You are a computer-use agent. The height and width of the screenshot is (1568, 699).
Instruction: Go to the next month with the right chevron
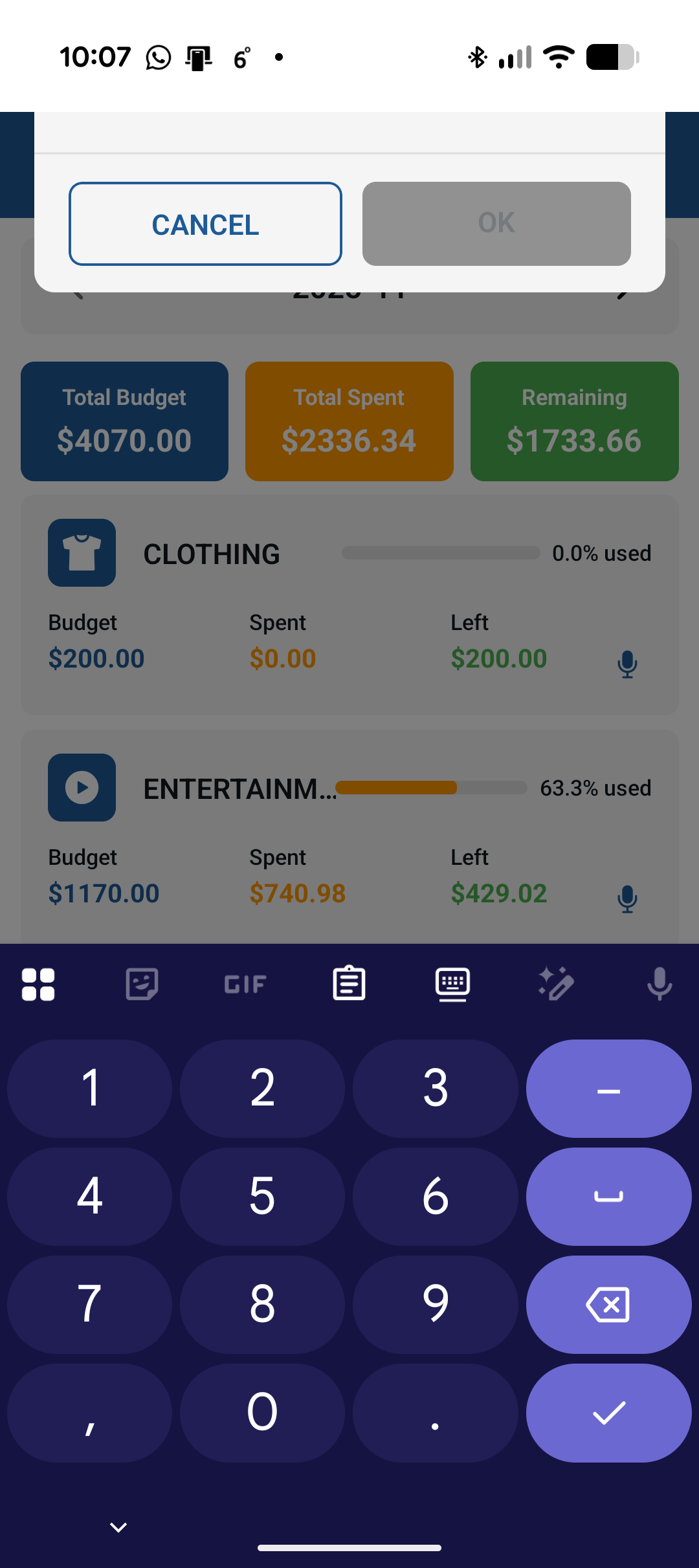[x=621, y=292]
